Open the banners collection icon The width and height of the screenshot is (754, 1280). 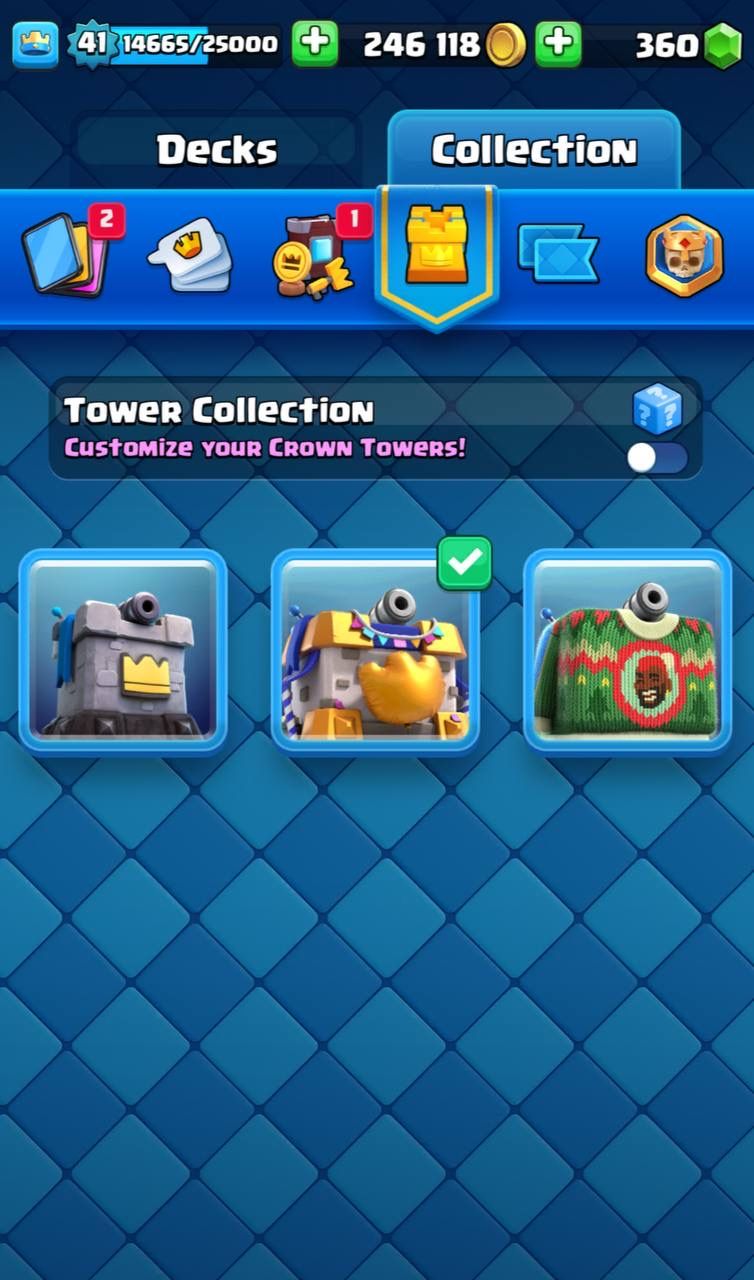(x=558, y=253)
